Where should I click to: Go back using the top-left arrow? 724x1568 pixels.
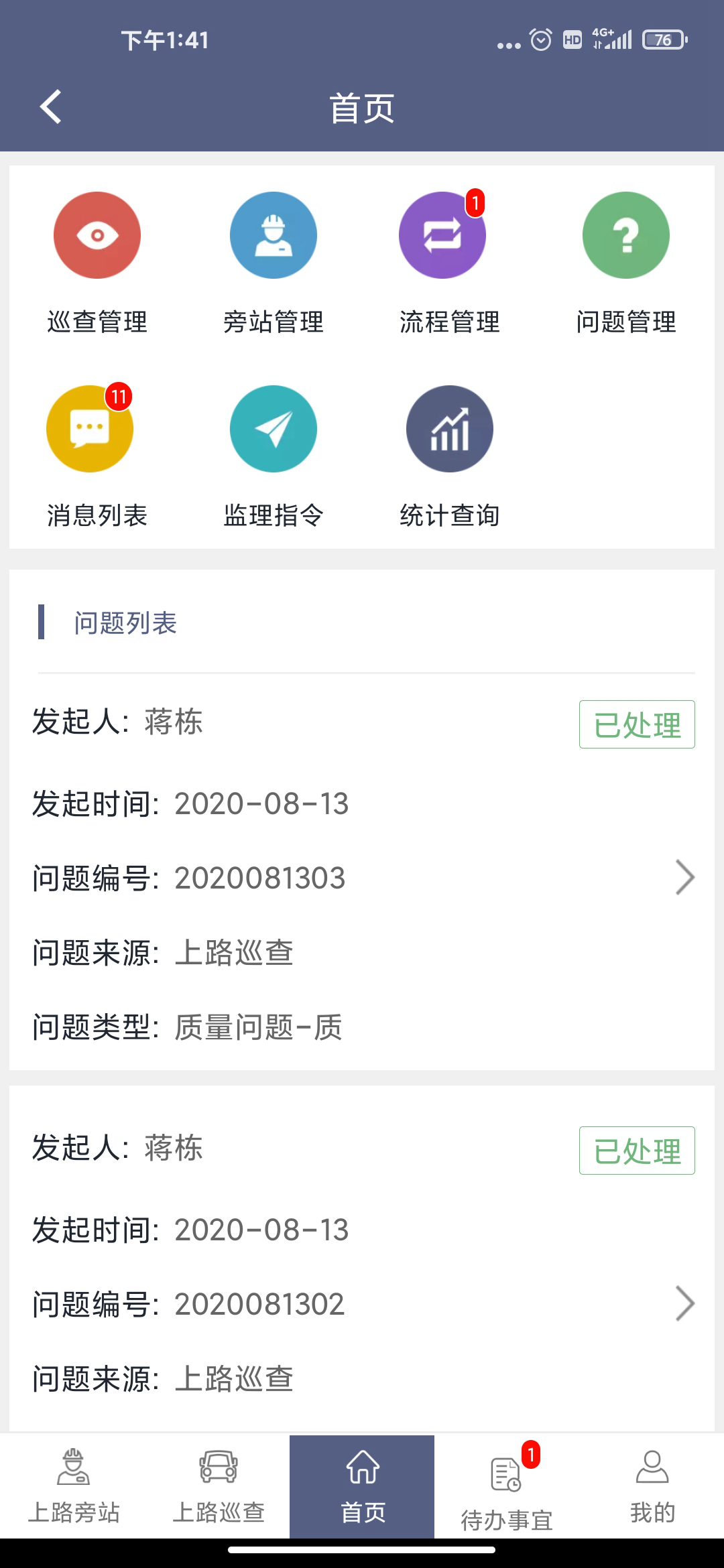pos(51,107)
